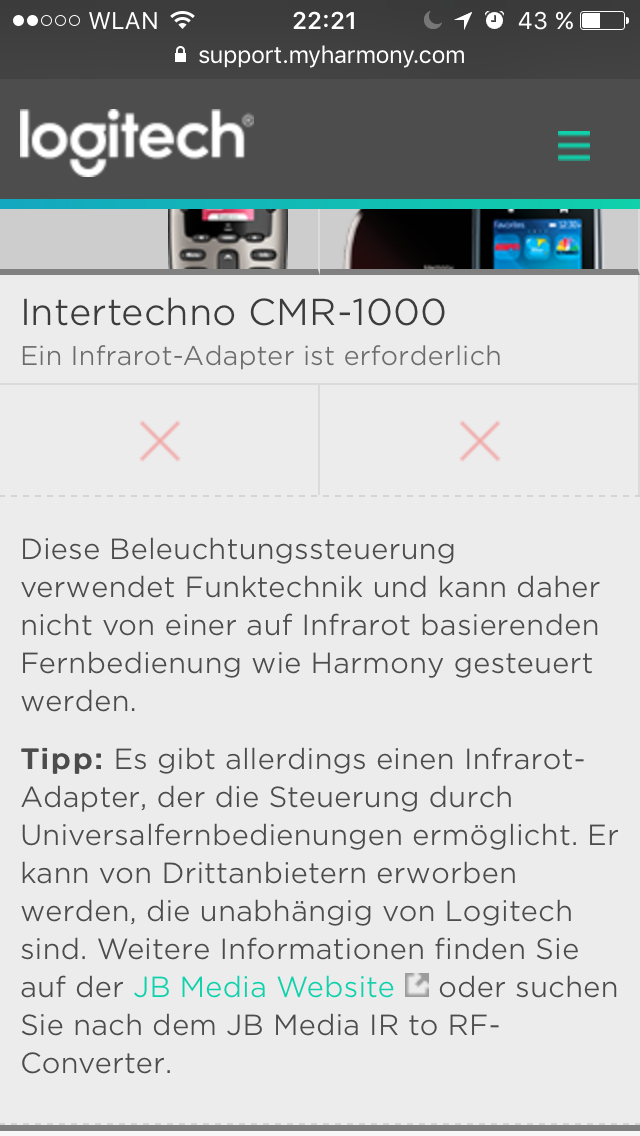Tap the support.myharmony.com address bar
Image resolution: width=640 pixels, height=1136 pixels.
(x=320, y=55)
